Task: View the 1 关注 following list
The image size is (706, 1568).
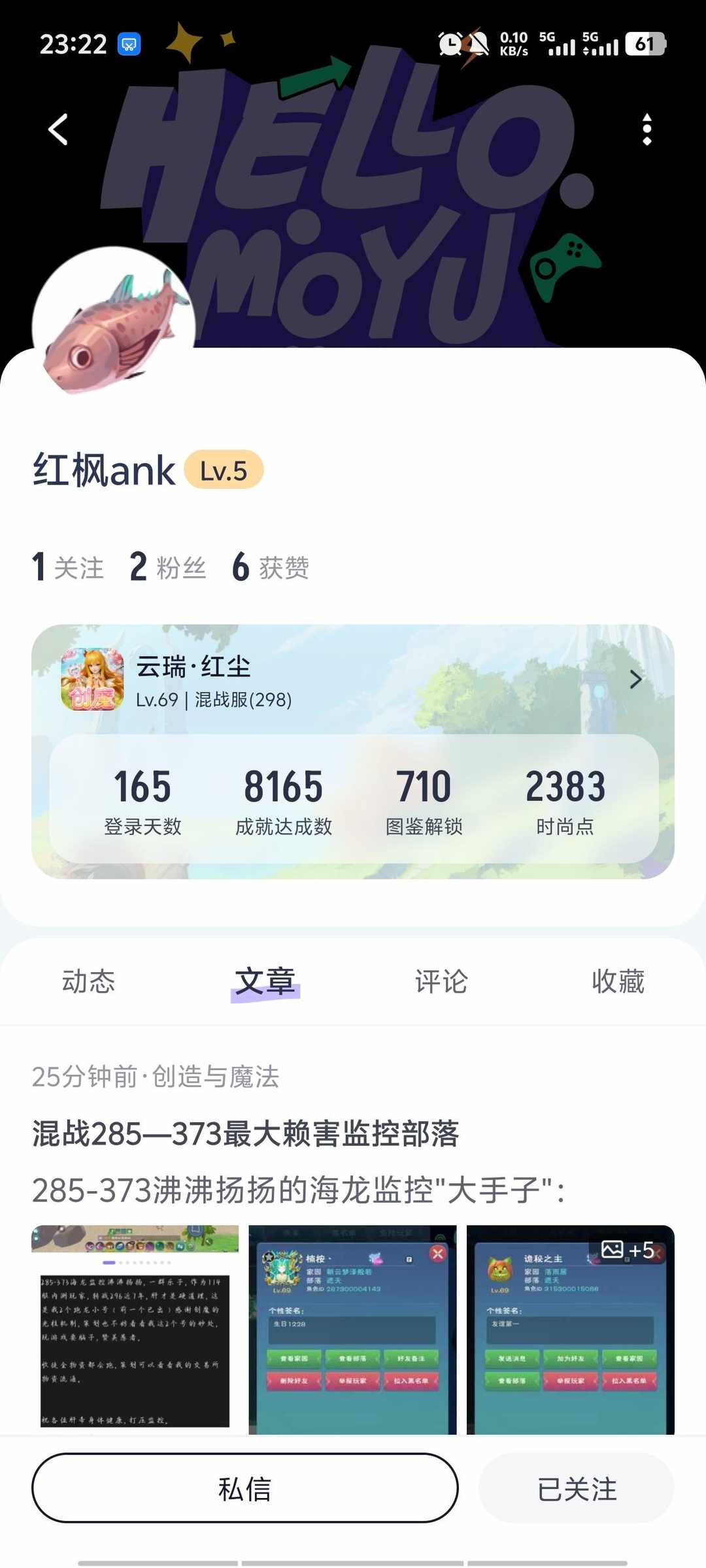Action: (x=67, y=567)
